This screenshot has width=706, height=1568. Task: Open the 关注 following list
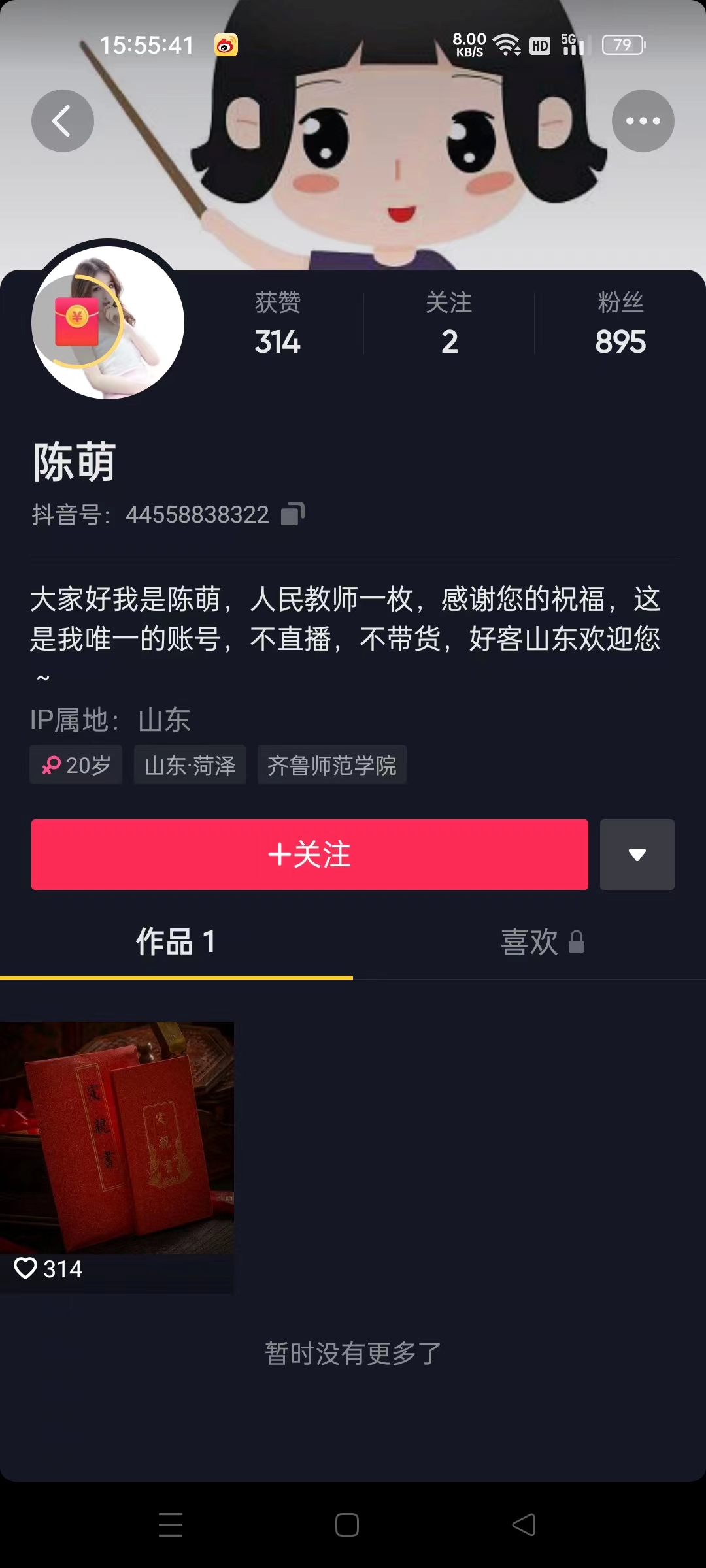(x=449, y=324)
